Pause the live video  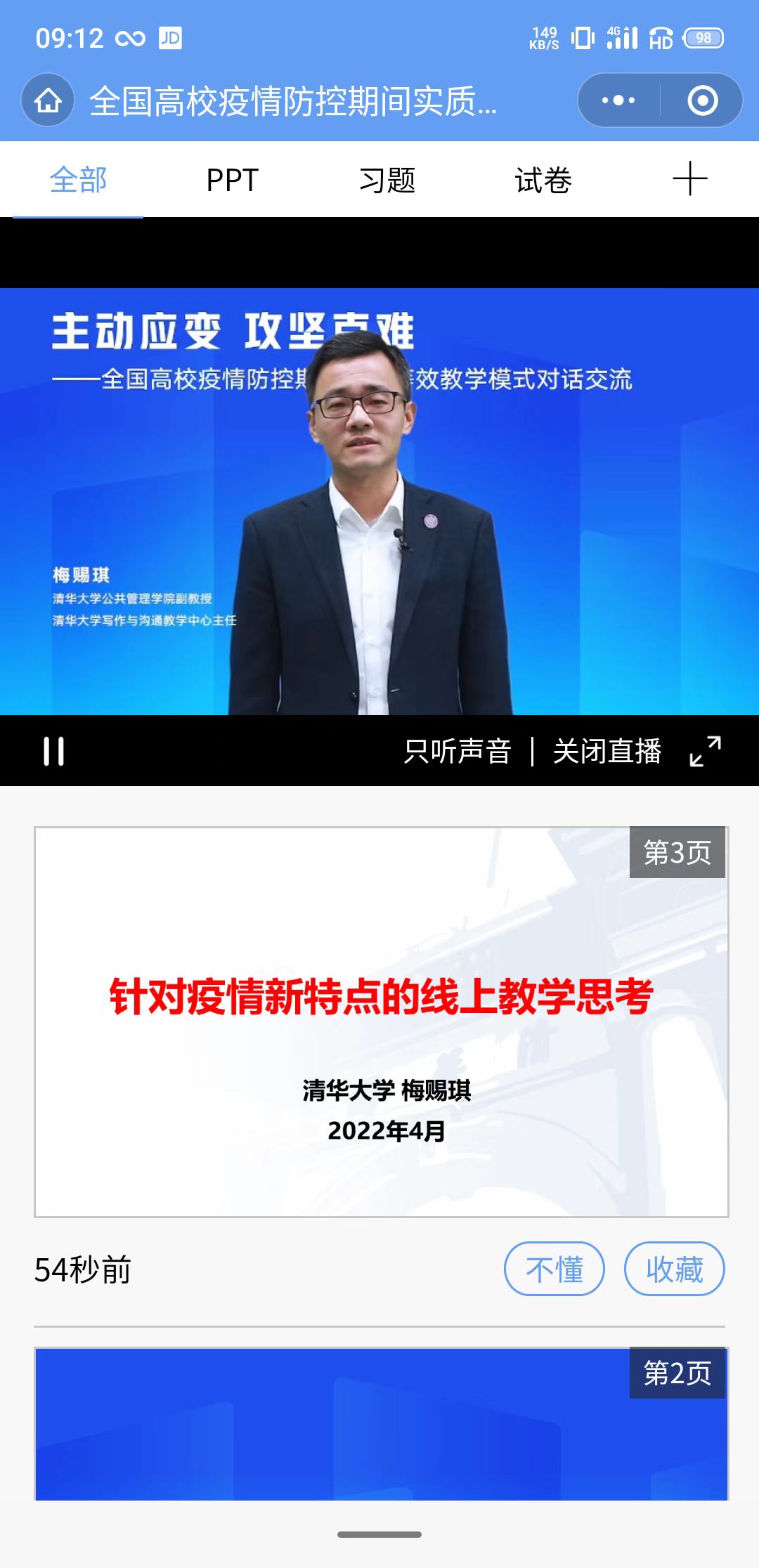53,751
